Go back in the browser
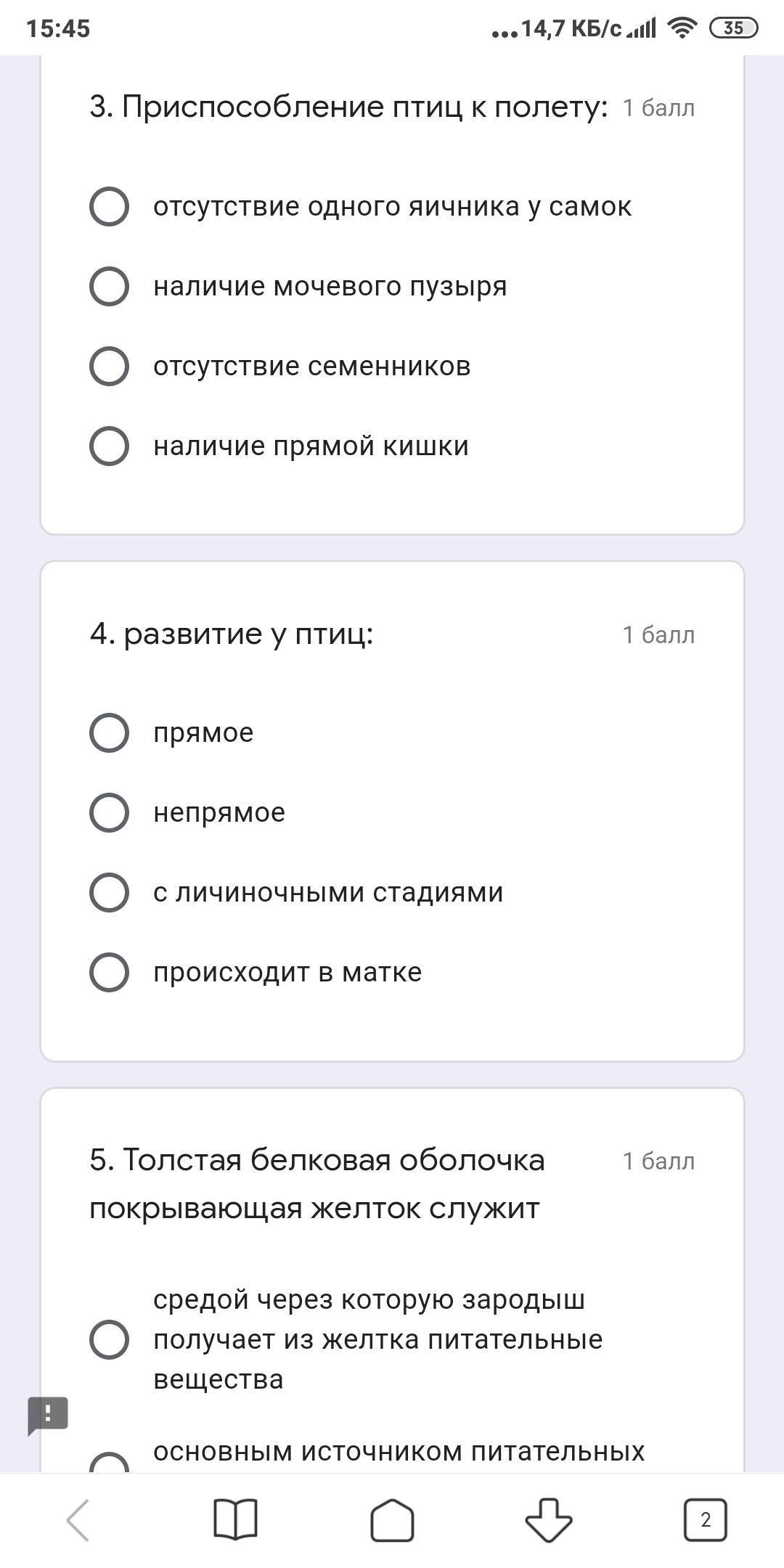The height and width of the screenshot is (1568, 784). [78, 1520]
